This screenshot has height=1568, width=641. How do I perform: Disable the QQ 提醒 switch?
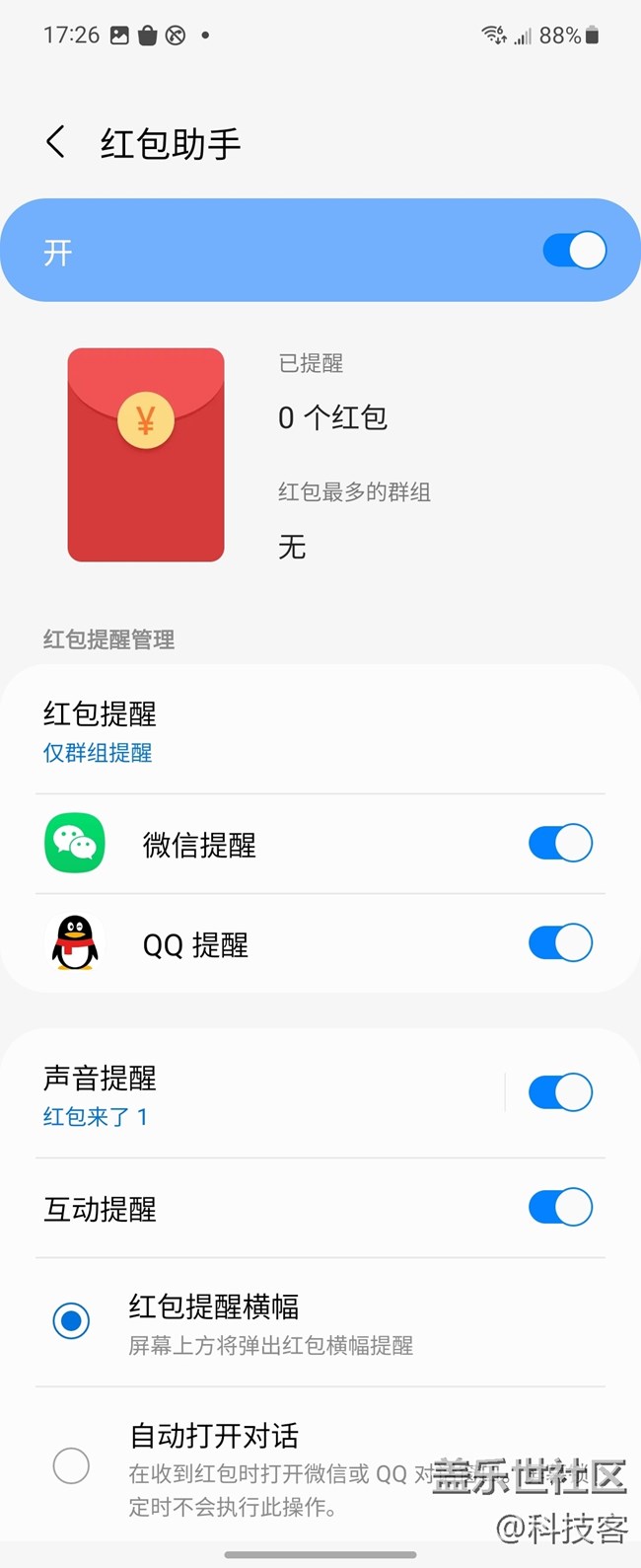pyautogui.click(x=560, y=943)
